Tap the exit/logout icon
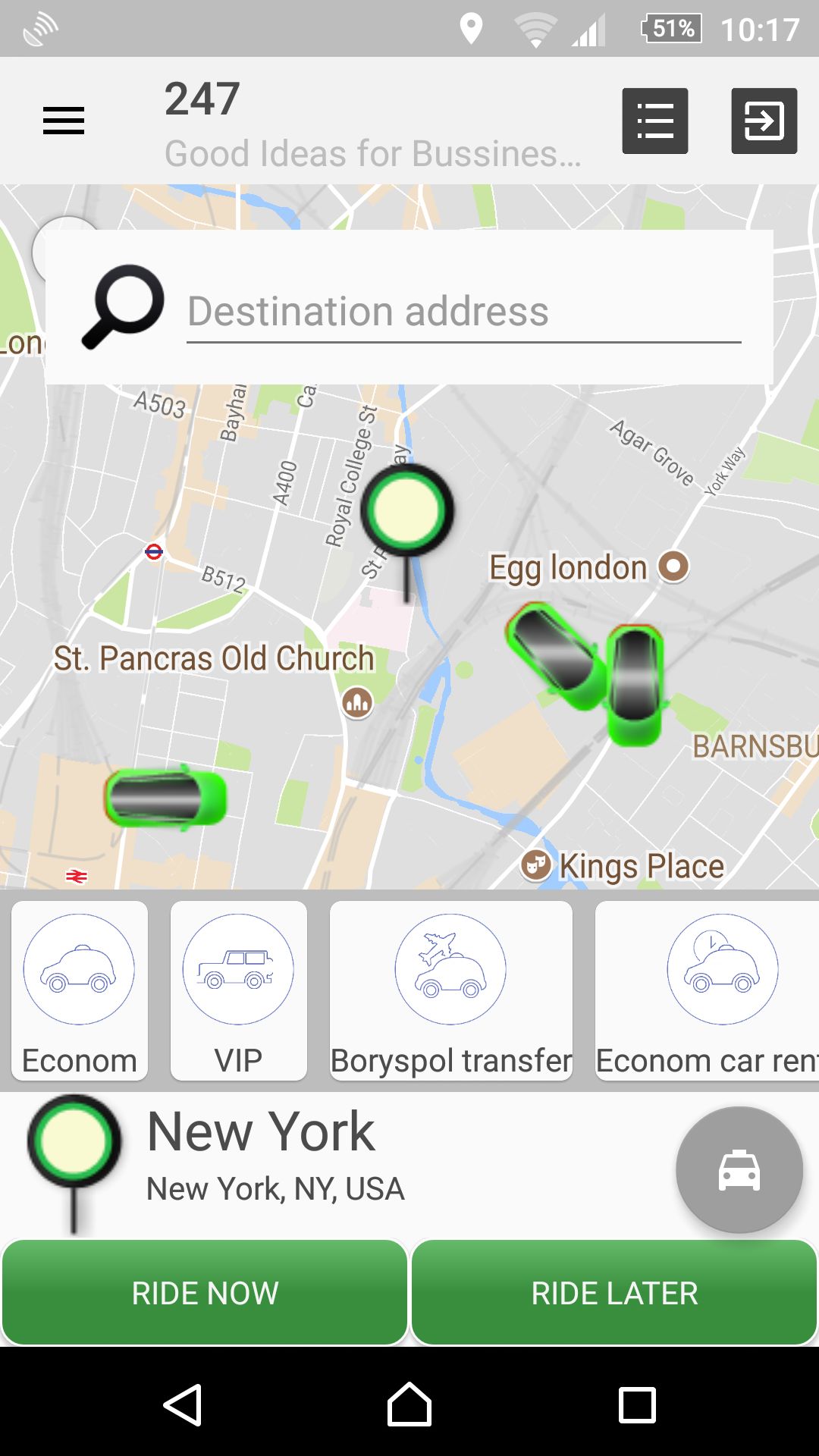819x1456 pixels. click(764, 121)
